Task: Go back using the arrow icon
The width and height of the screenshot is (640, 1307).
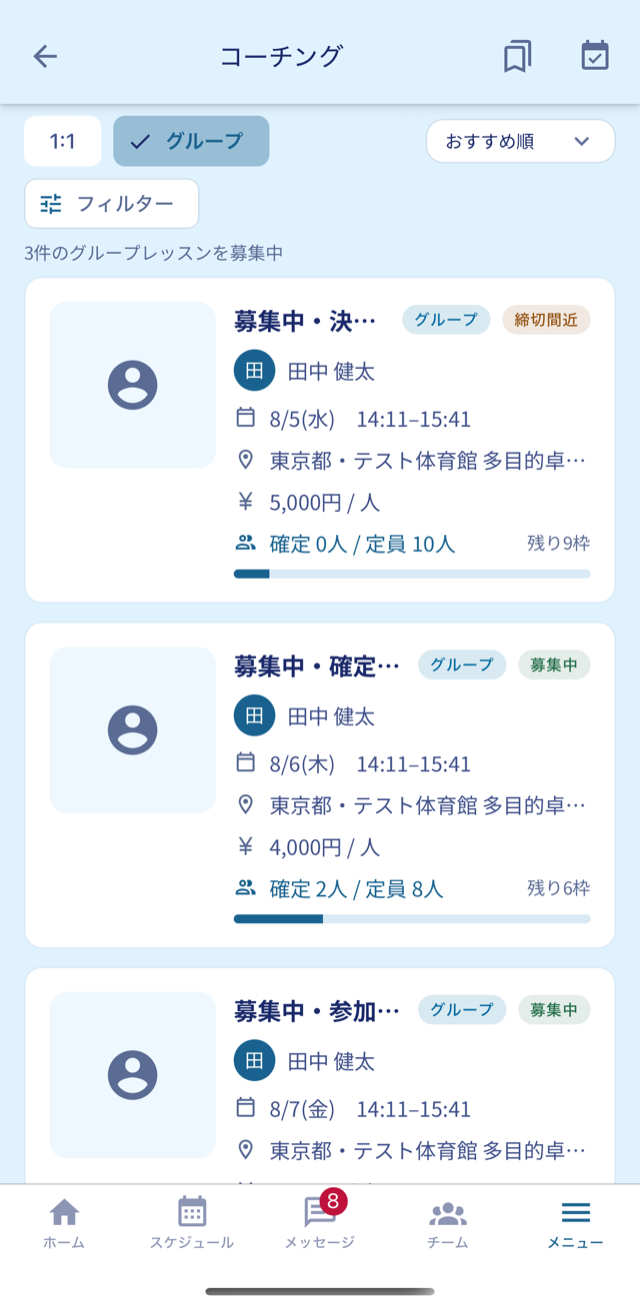Action: (45, 56)
